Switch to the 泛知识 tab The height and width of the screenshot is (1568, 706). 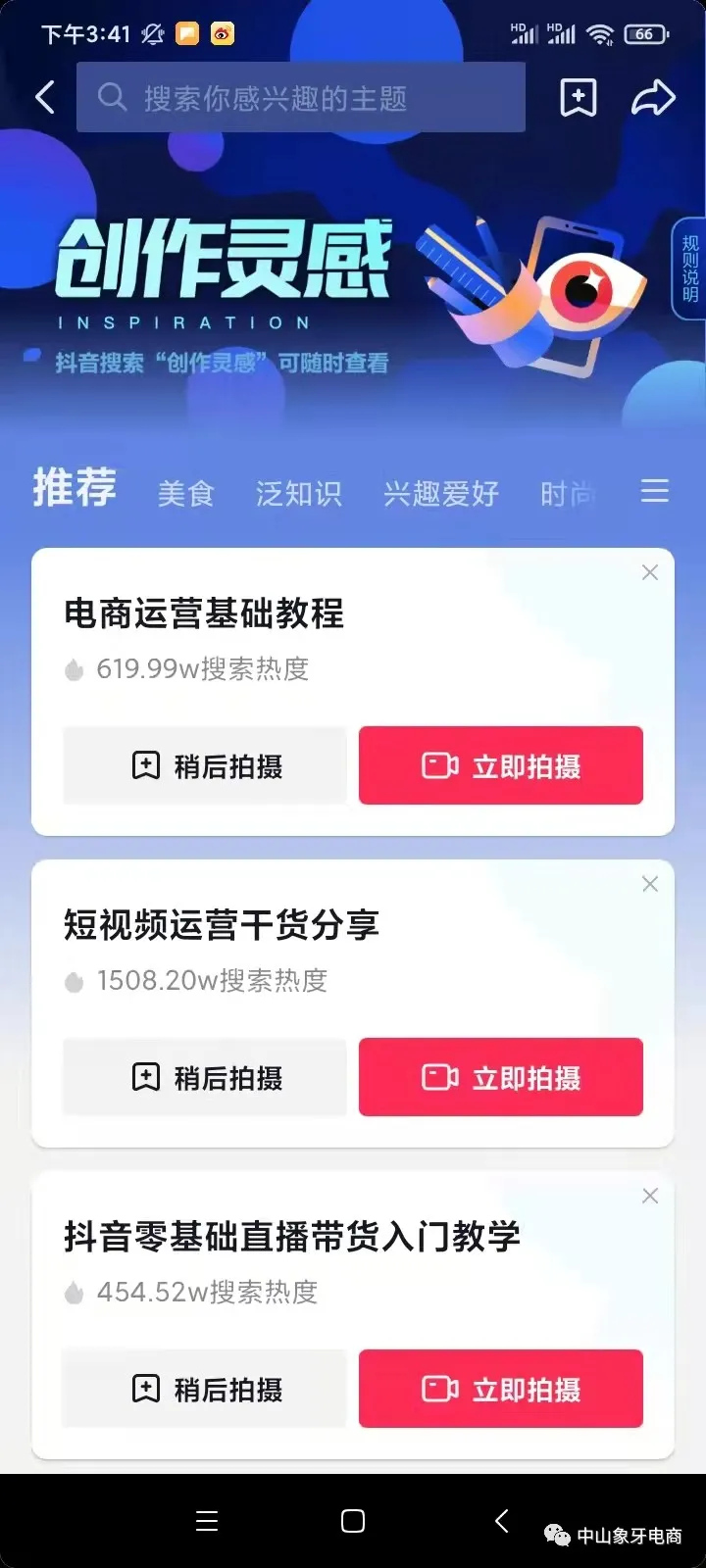tap(298, 494)
